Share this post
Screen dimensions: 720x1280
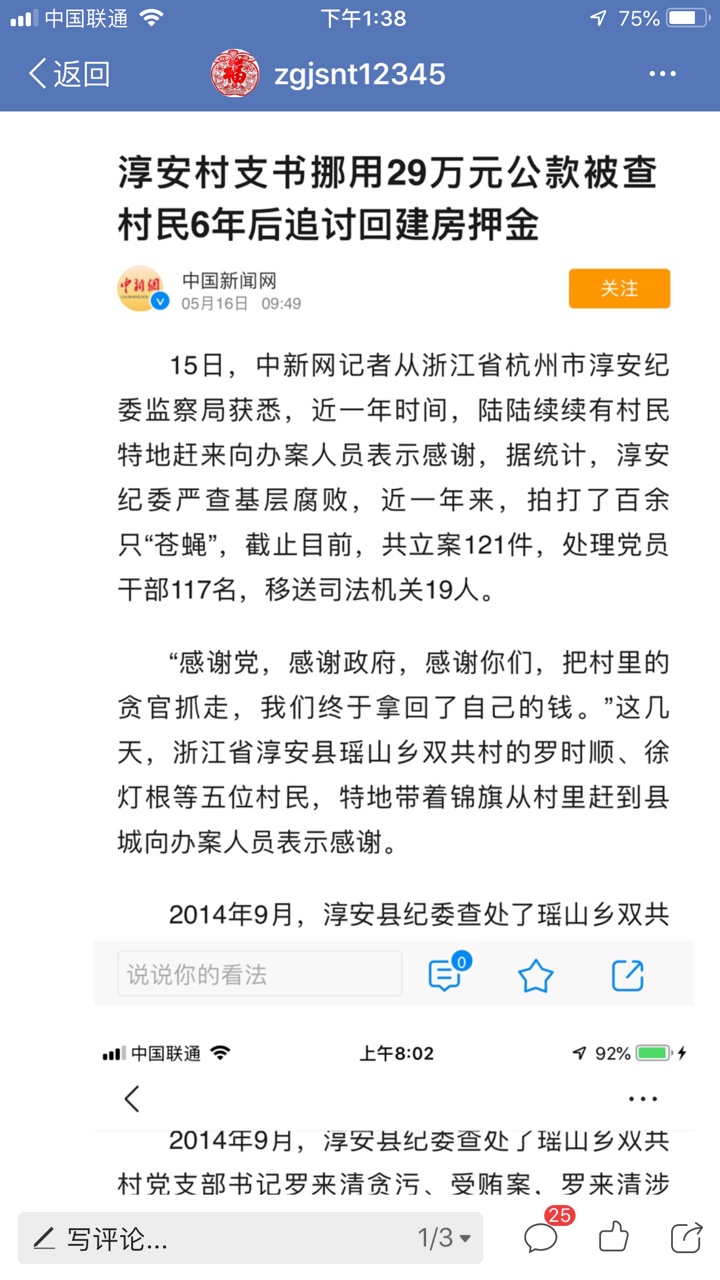pos(686,1238)
